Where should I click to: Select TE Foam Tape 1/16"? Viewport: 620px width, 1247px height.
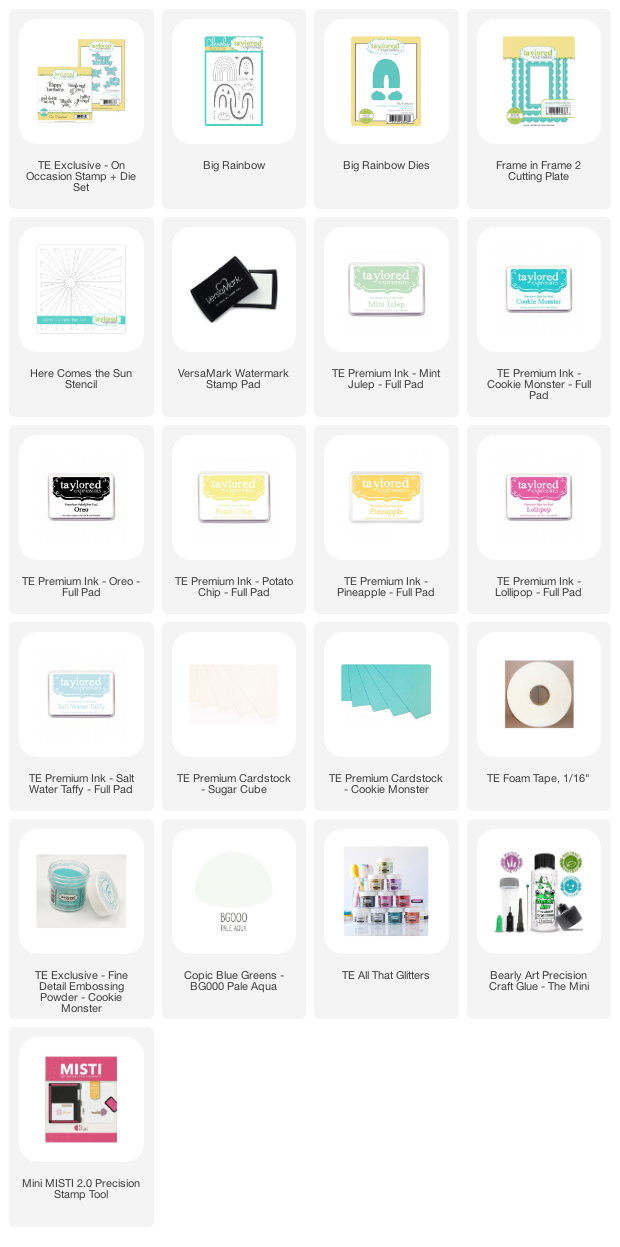click(x=539, y=717)
